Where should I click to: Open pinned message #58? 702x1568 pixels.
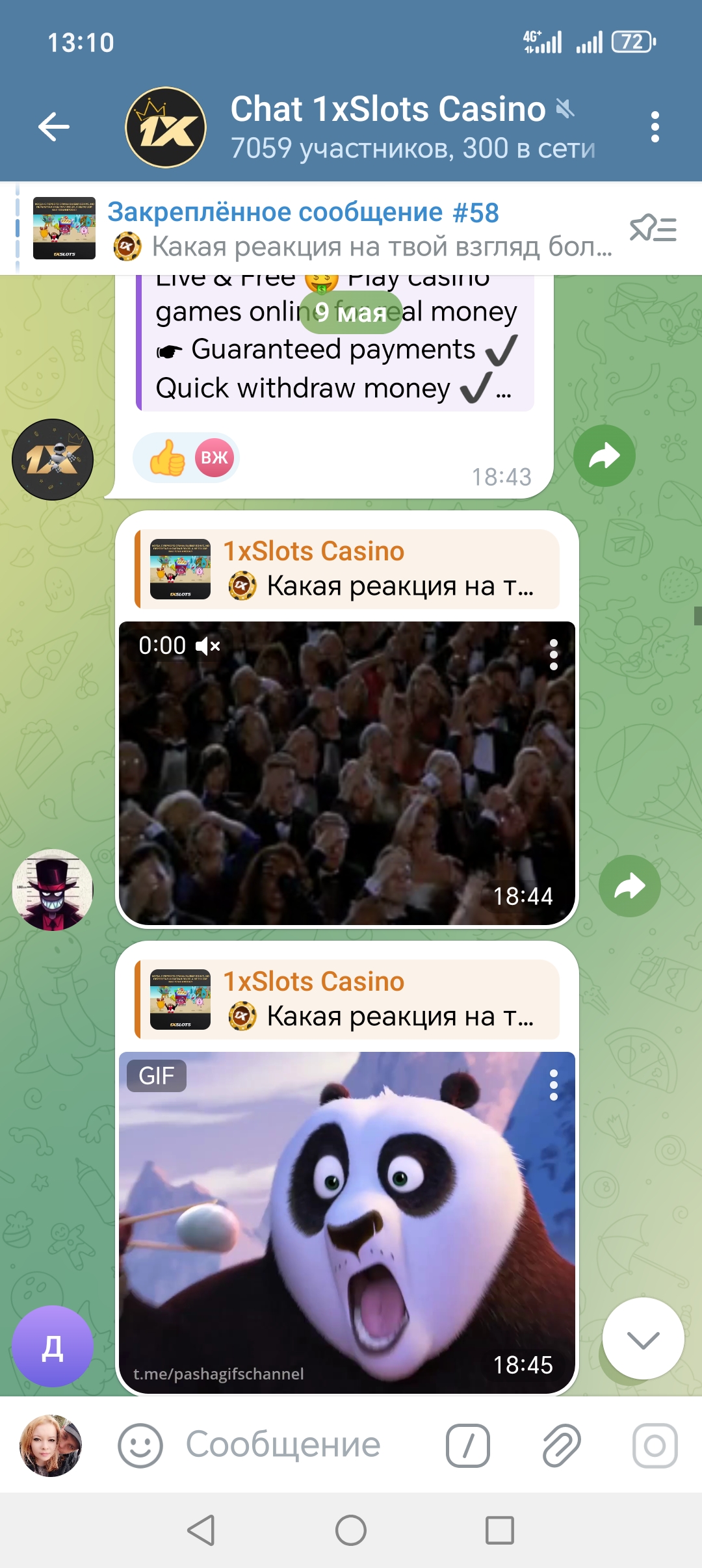point(325,229)
